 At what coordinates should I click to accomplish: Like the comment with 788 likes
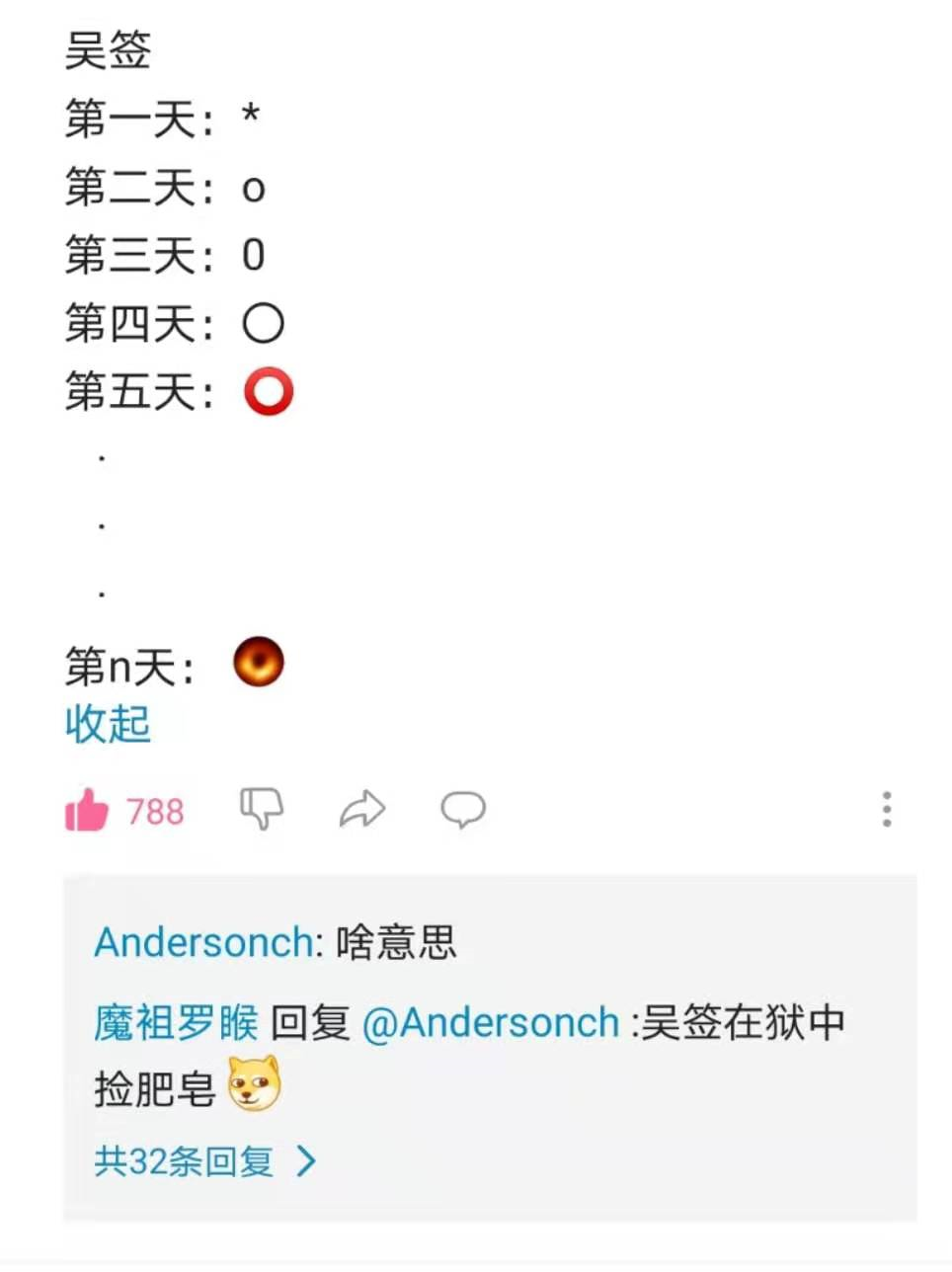tap(87, 811)
